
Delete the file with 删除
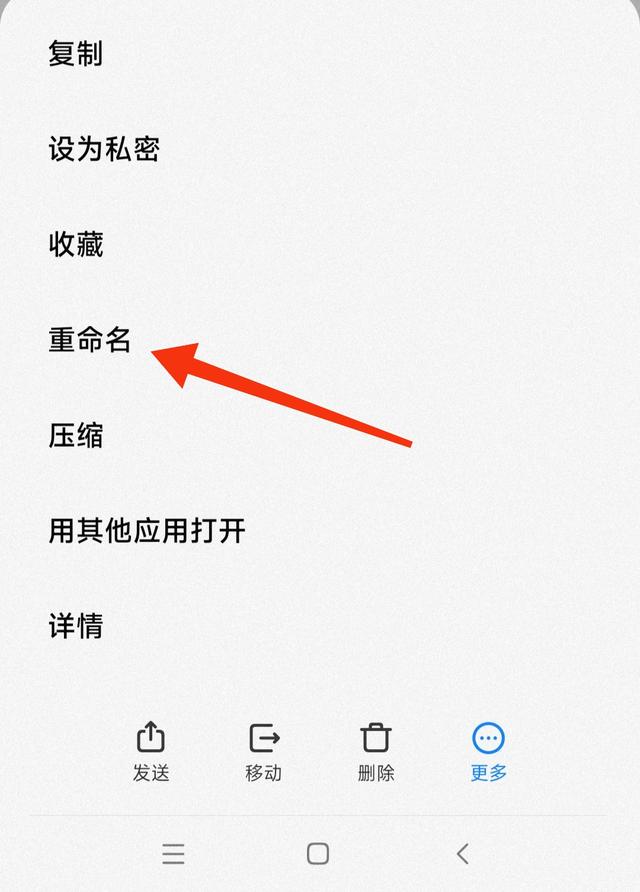pyautogui.click(x=376, y=751)
